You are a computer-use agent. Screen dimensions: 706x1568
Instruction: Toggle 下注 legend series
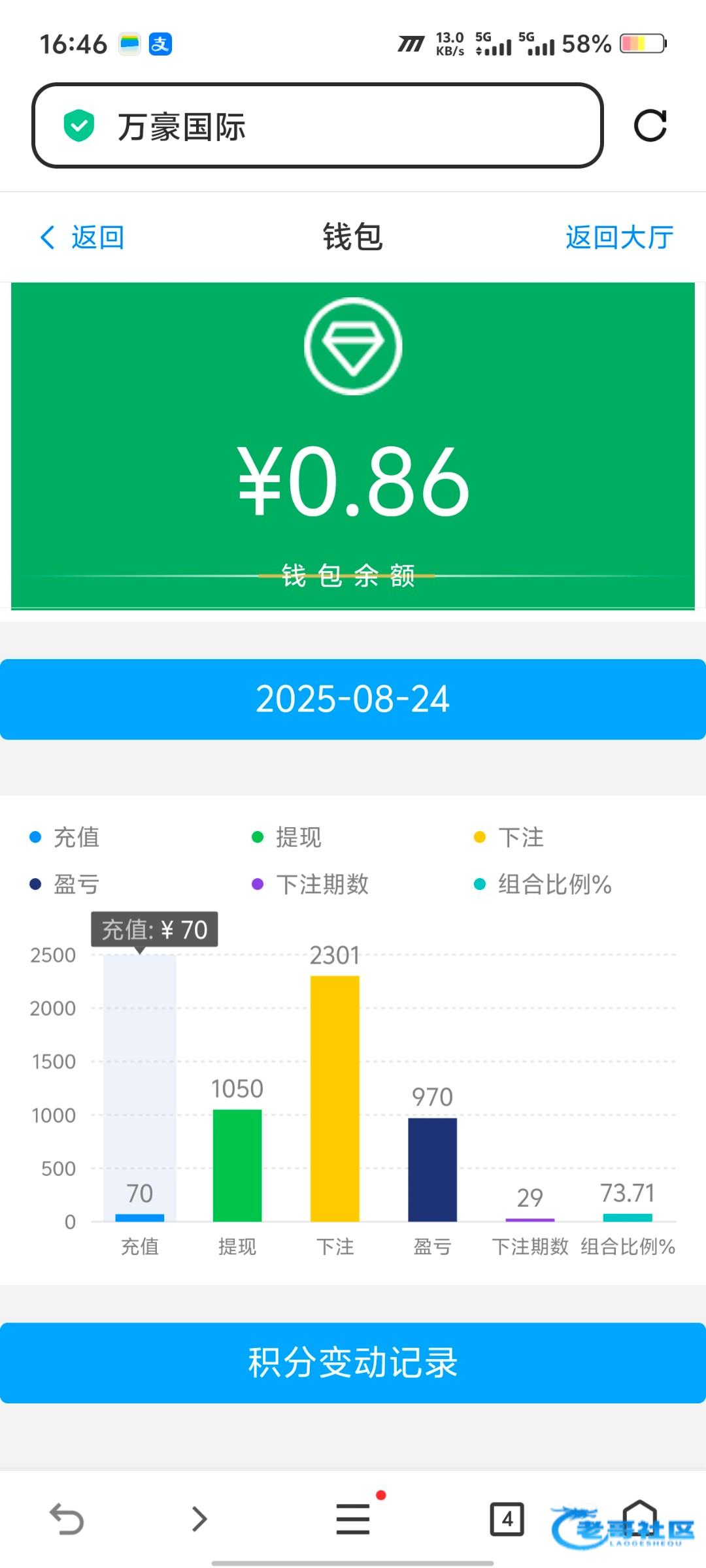(510, 838)
